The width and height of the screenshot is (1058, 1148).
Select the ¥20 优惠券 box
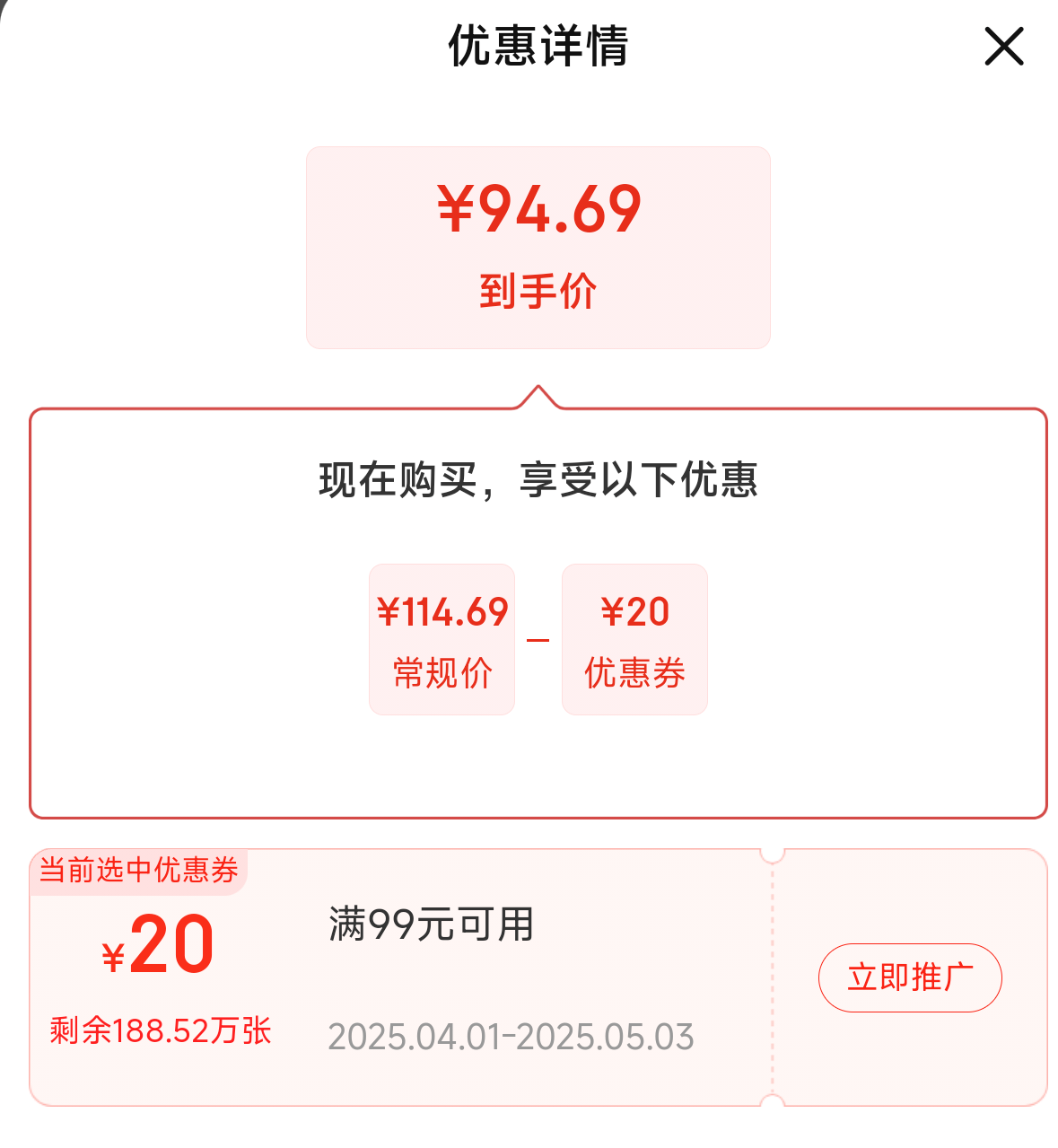634,640
